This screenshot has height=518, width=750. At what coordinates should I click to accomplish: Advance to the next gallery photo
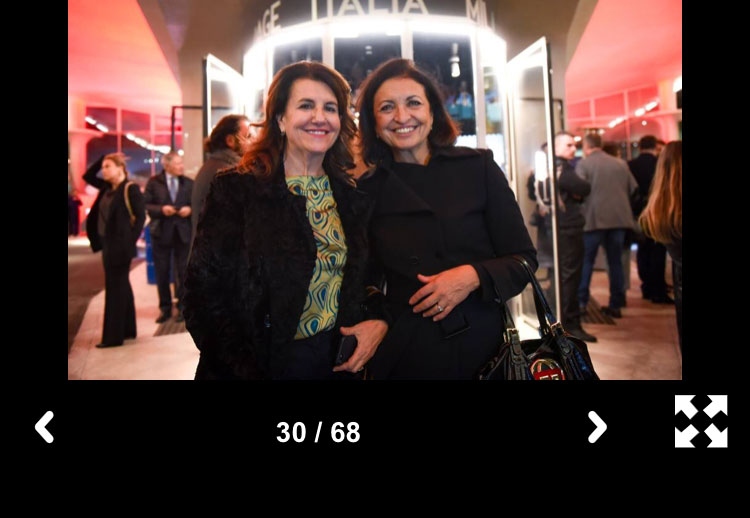coord(597,427)
